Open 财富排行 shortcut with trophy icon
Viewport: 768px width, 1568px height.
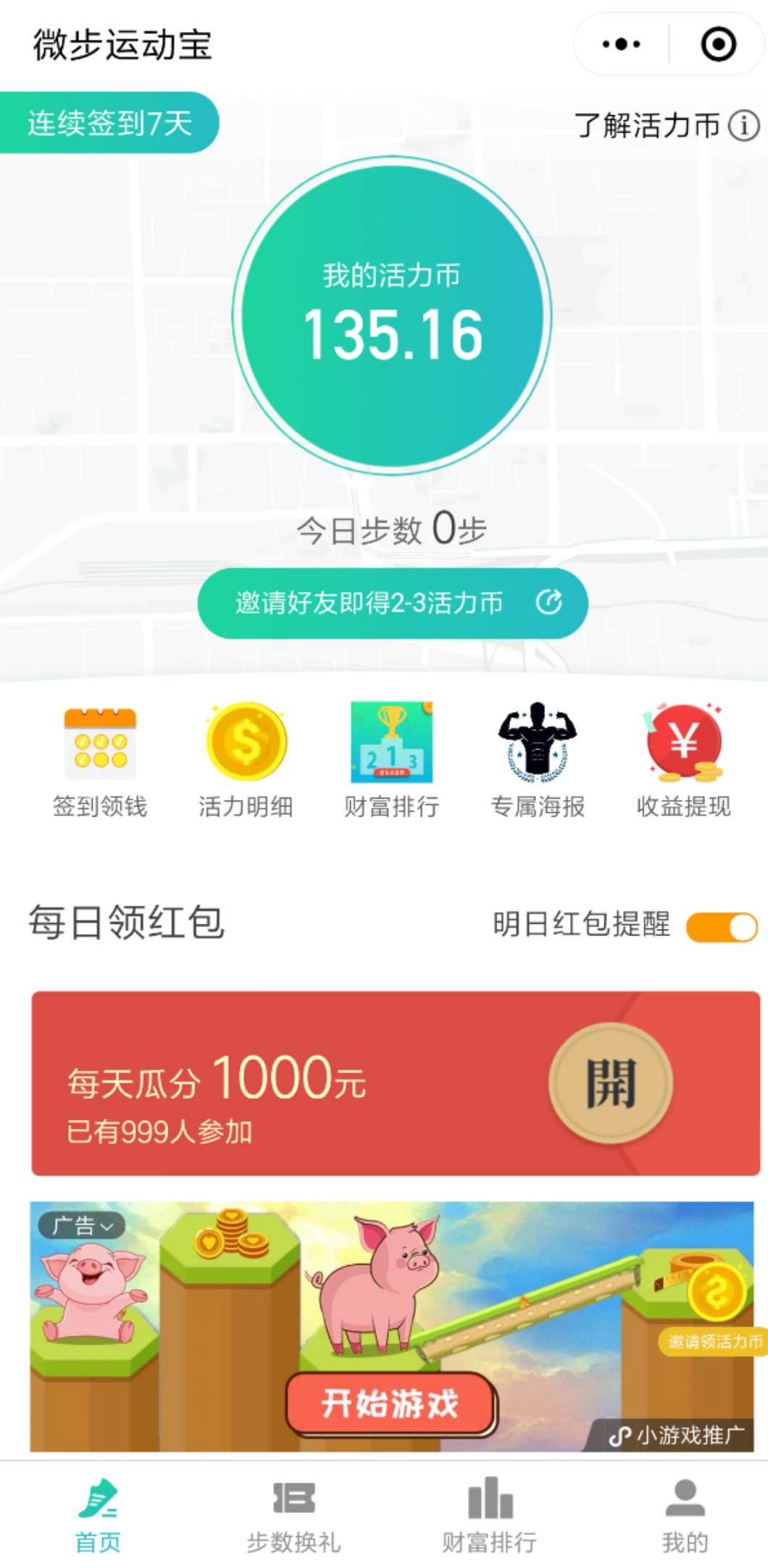pos(392,761)
